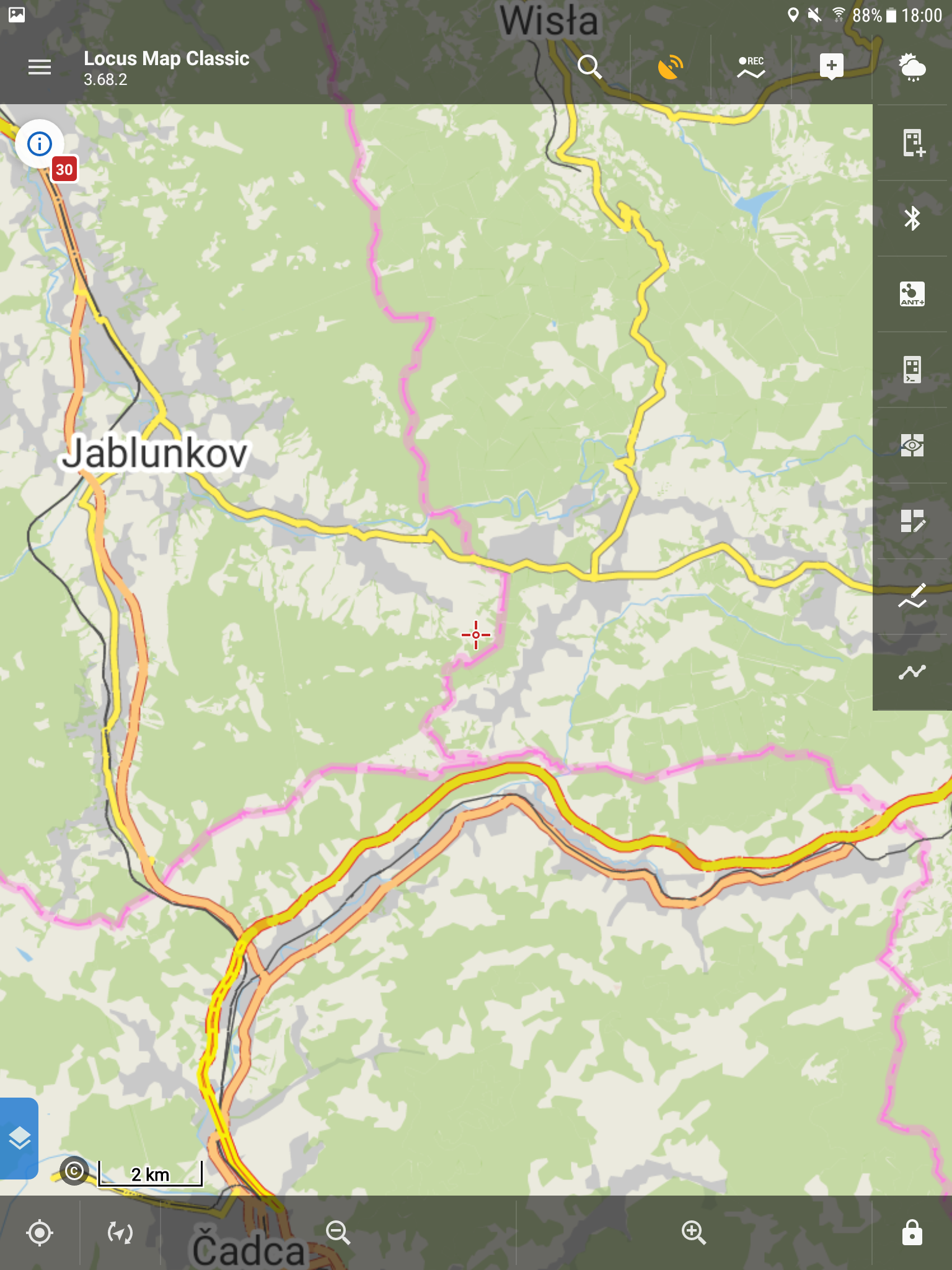The height and width of the screenshot is (1270, 952).
Task: Open the GPS satellite status
Action: [x=670, y=67]
